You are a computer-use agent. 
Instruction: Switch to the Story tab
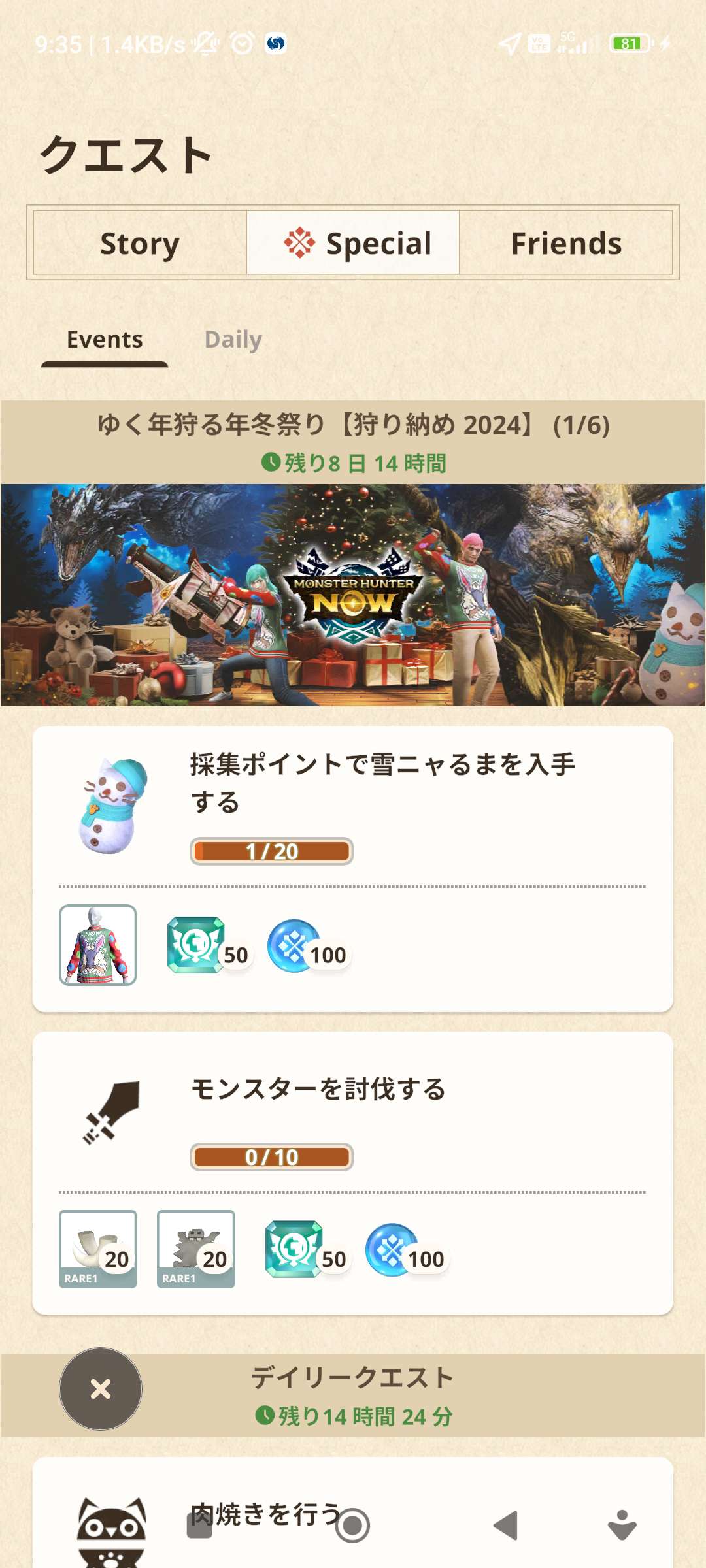click(139, 243)
